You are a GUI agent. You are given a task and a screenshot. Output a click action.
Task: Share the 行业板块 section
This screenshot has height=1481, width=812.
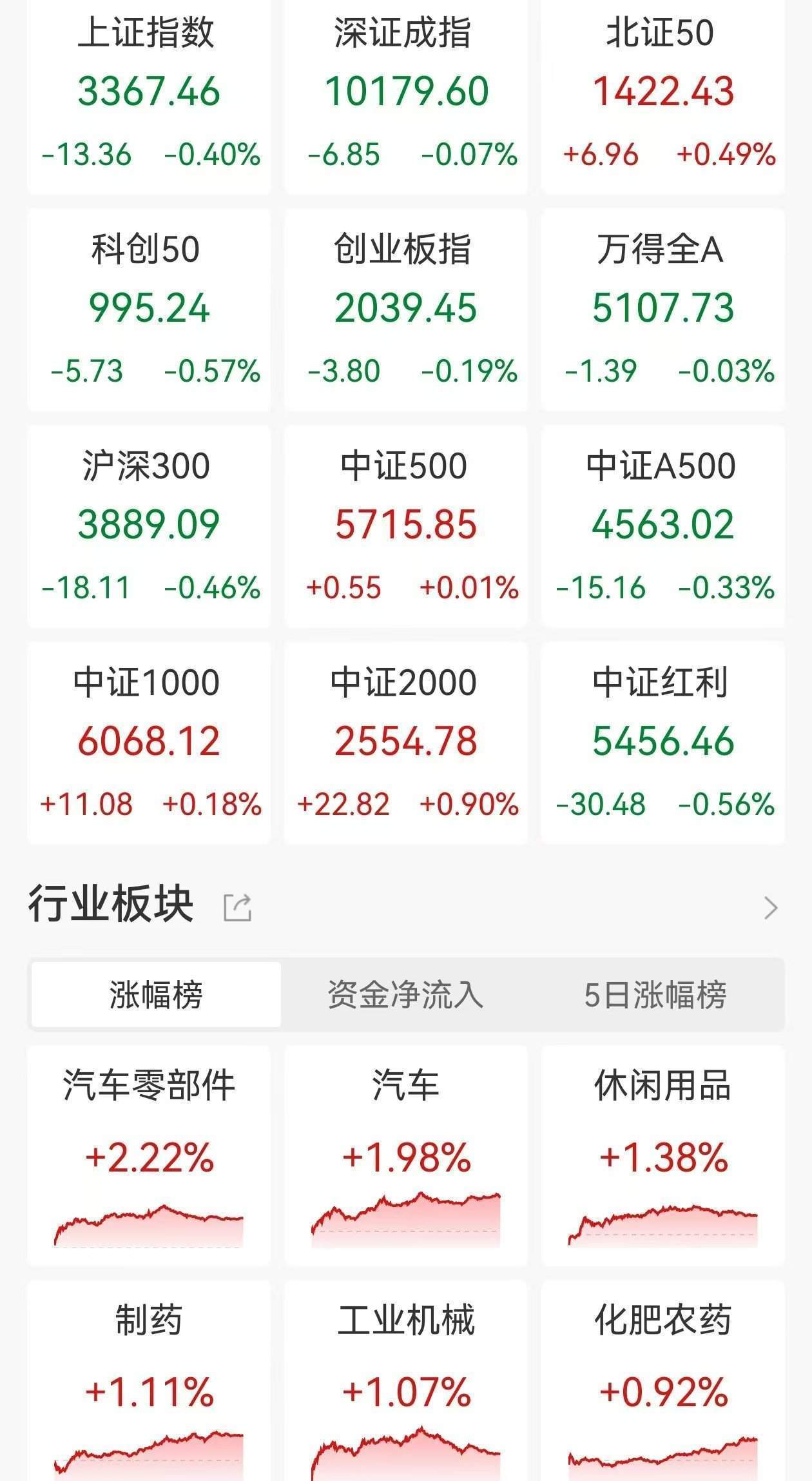pyautogui.click(x=237, y=907)
